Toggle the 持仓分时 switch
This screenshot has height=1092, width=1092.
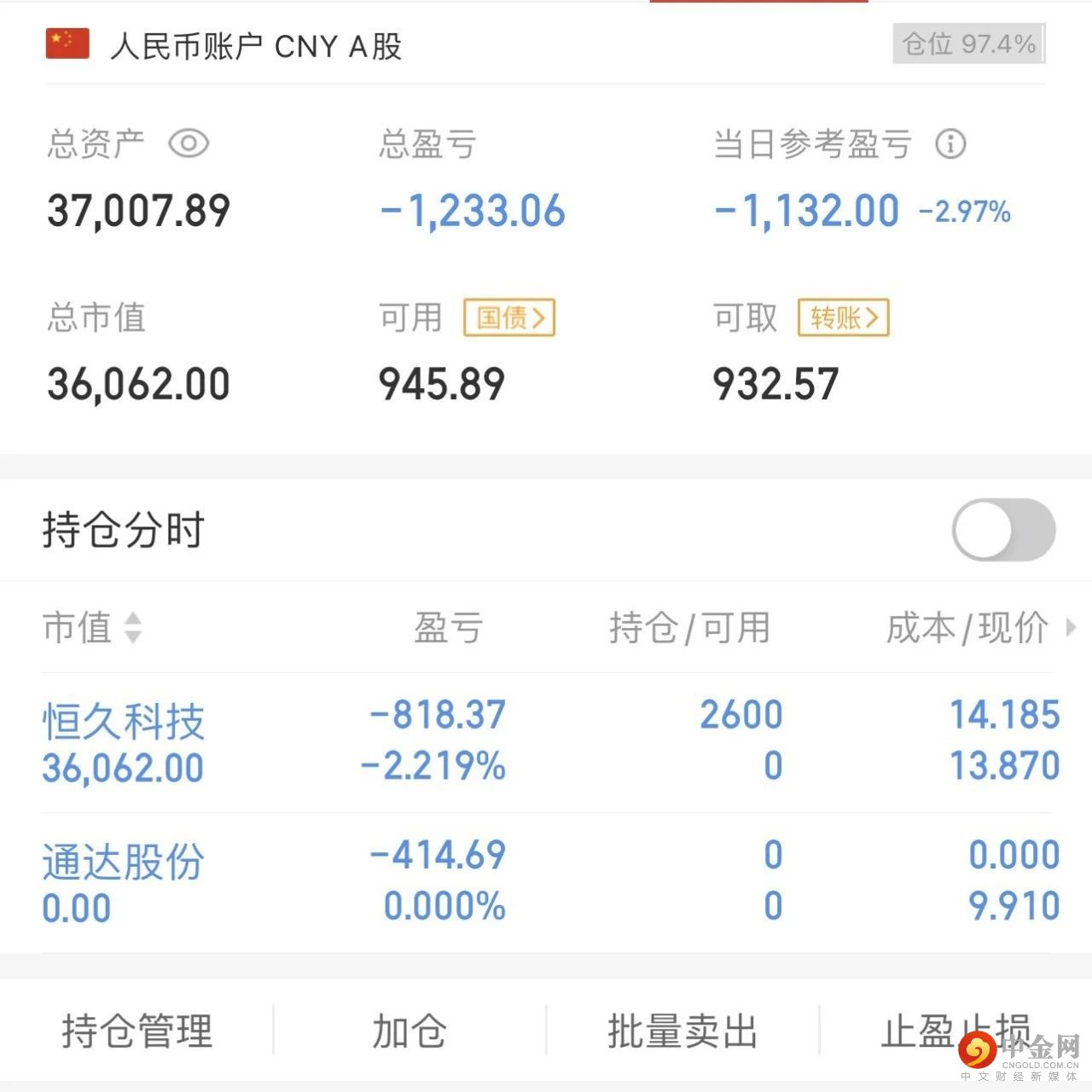click(x=1003, y=530)
